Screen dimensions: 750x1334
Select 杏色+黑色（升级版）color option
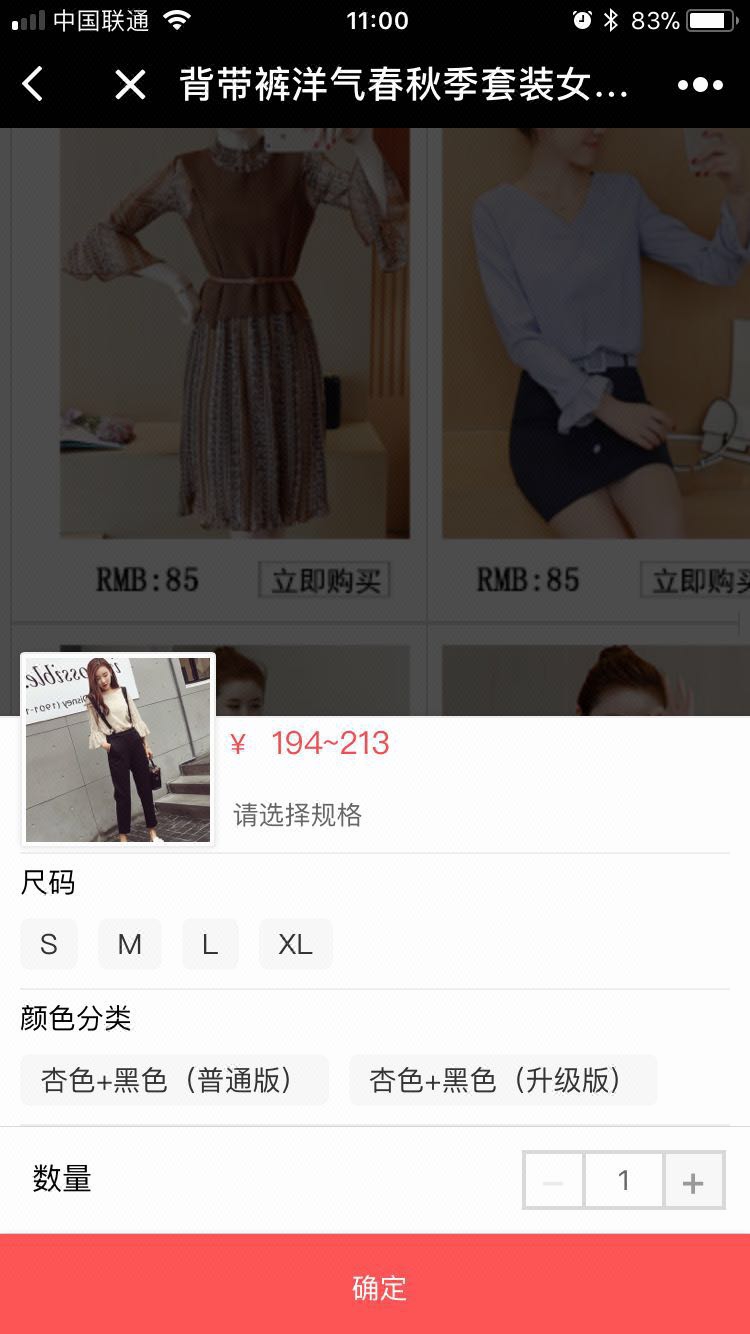tap(503, 1080)
